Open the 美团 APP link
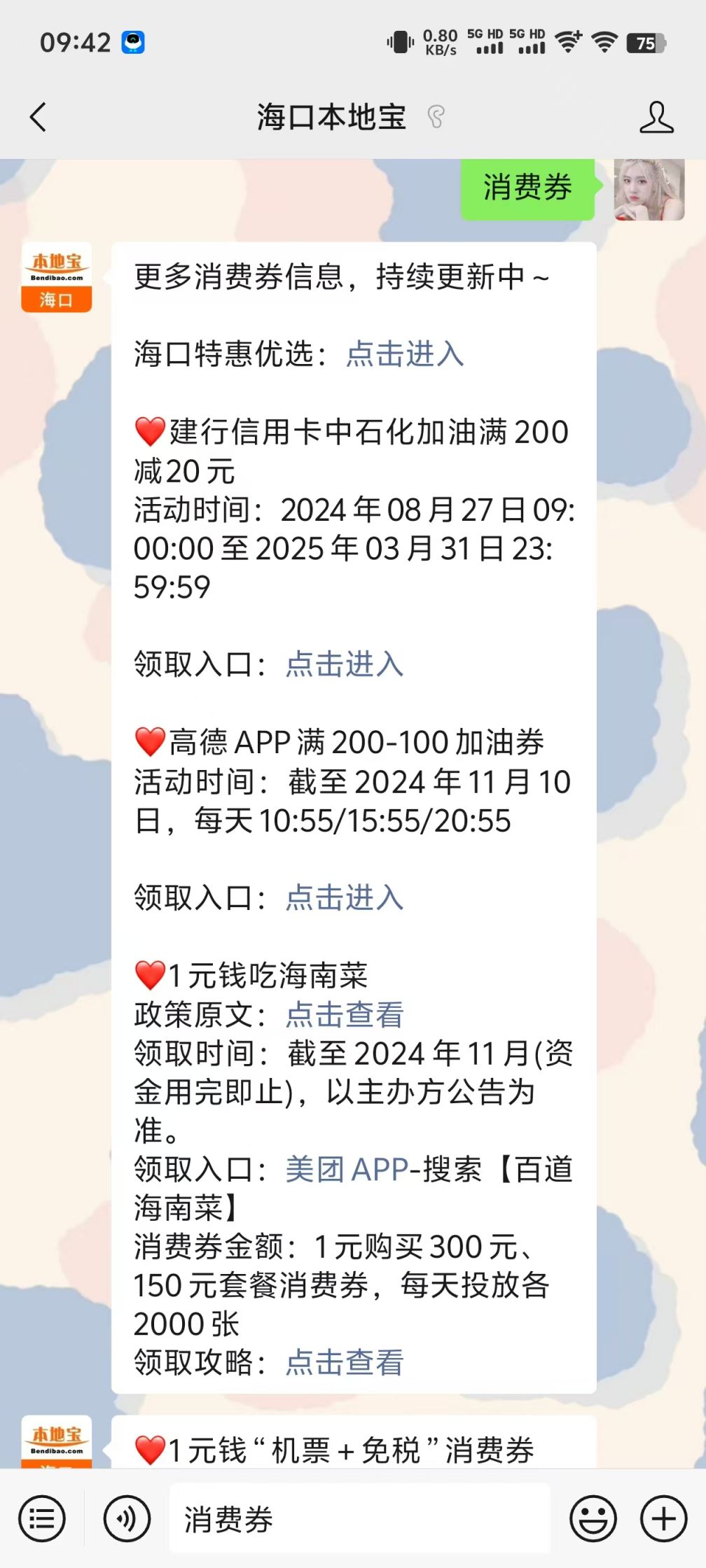 tap(347, 1168)
